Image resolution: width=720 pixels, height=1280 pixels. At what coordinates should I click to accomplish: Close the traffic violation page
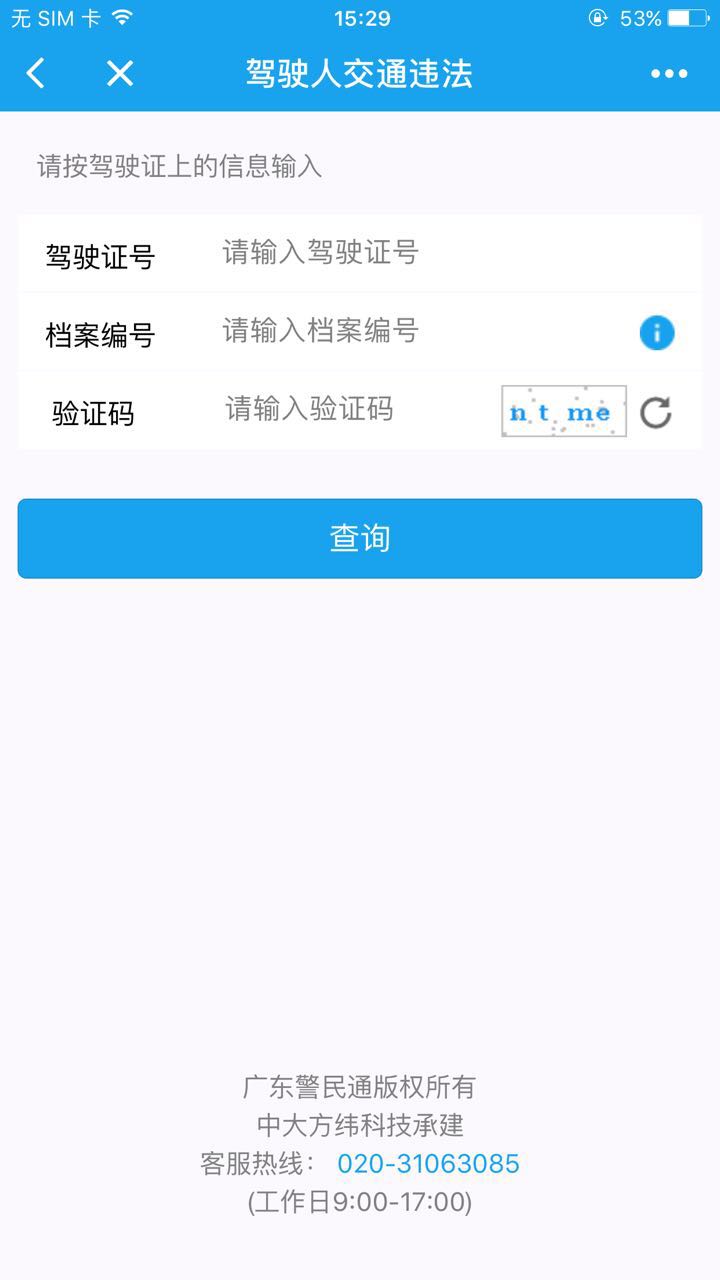(120, 73)
